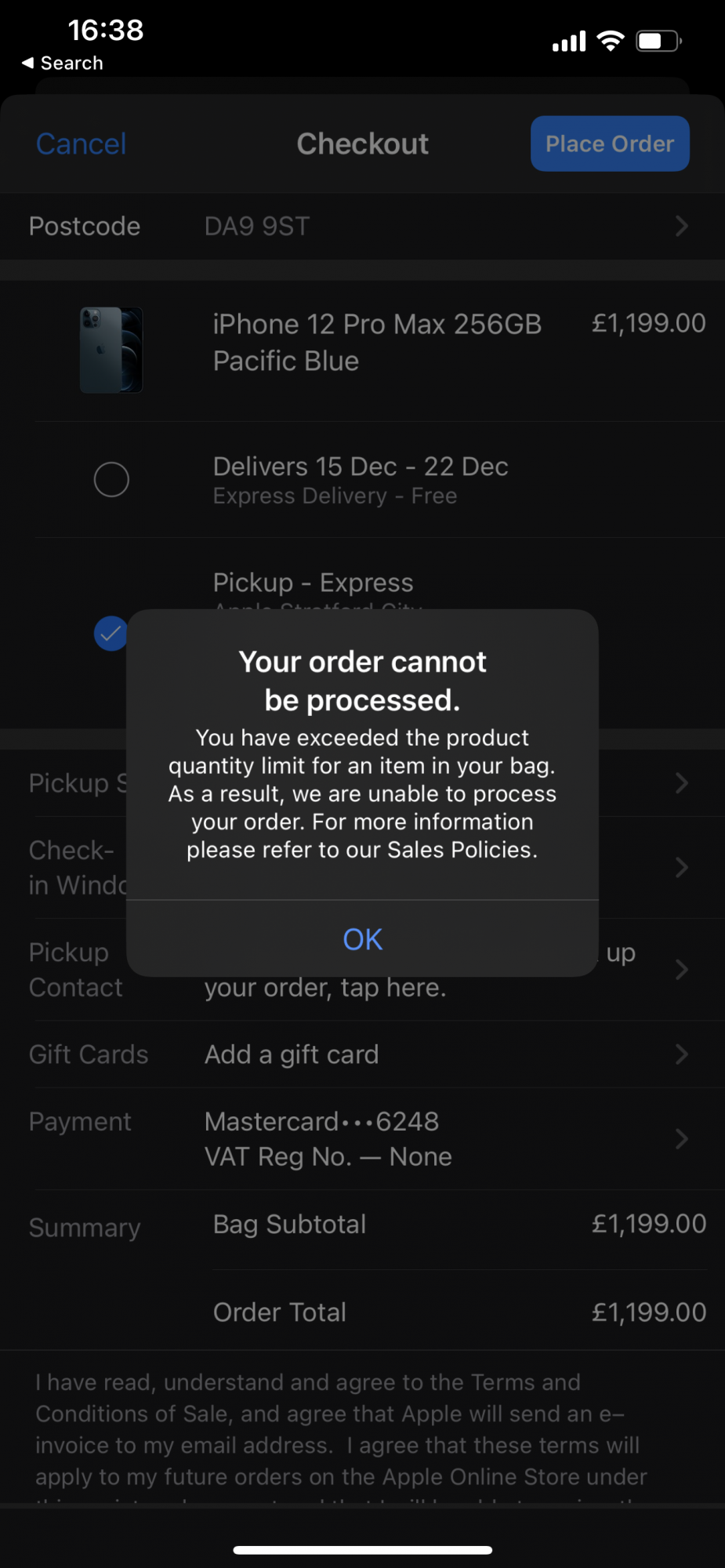Open the Payment Mastercard row
This screenshot has height=1568, width=725.
362,1138
